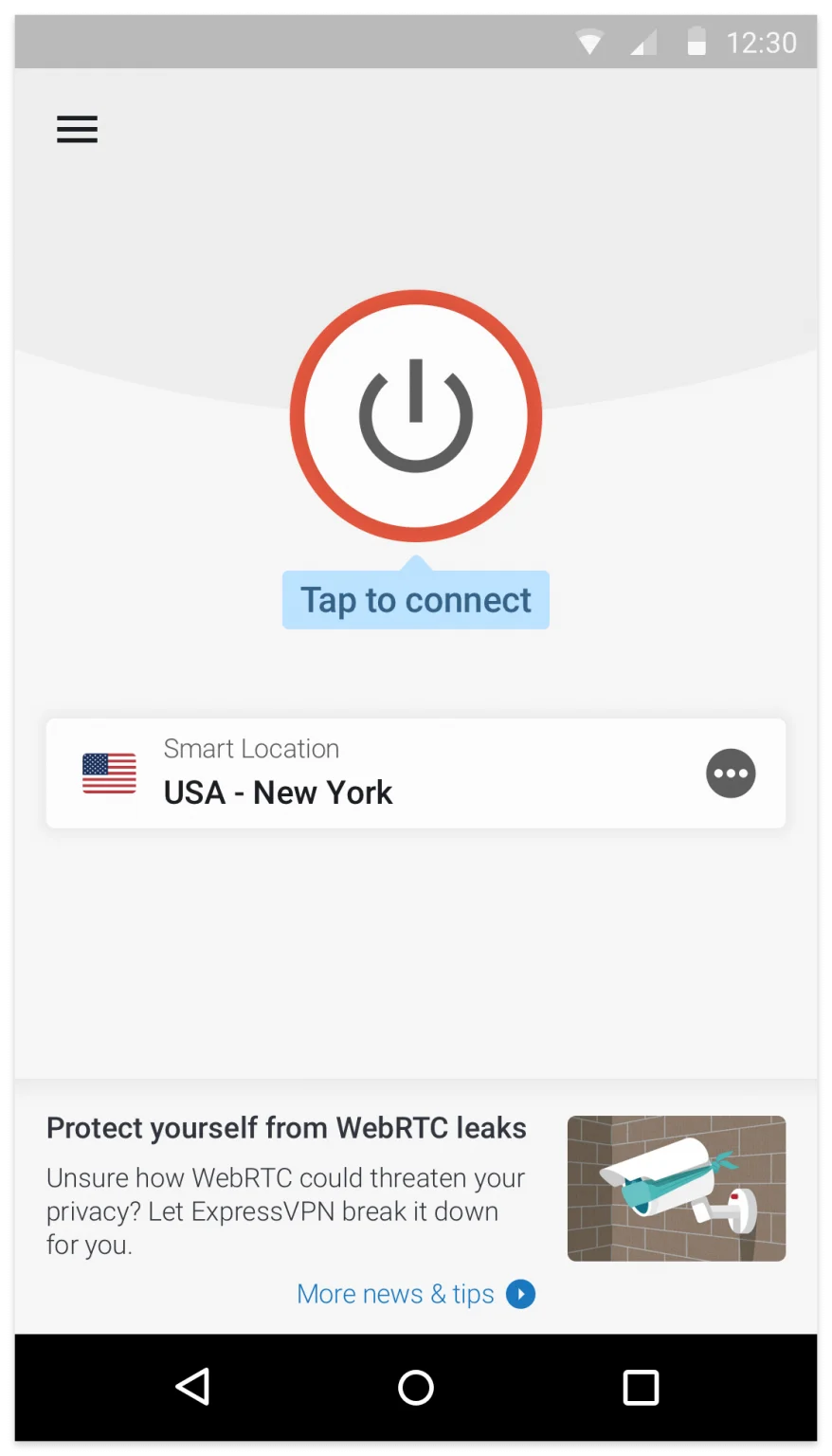The height and width of the screenshot is (1456, 832).
Task: Open the hamburger menu
Action: point(77,129)
